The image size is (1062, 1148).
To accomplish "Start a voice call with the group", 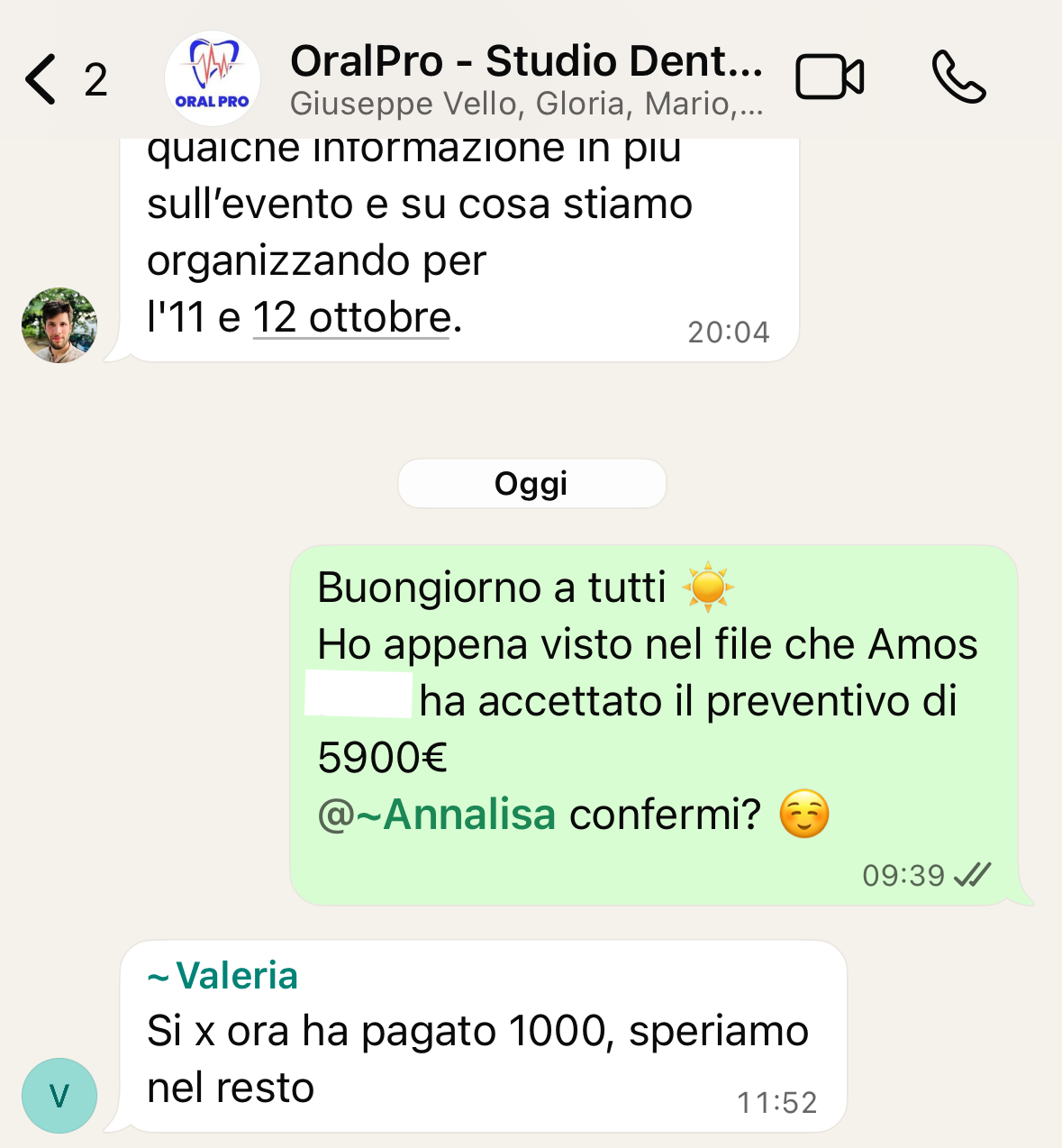I will 958,77.
